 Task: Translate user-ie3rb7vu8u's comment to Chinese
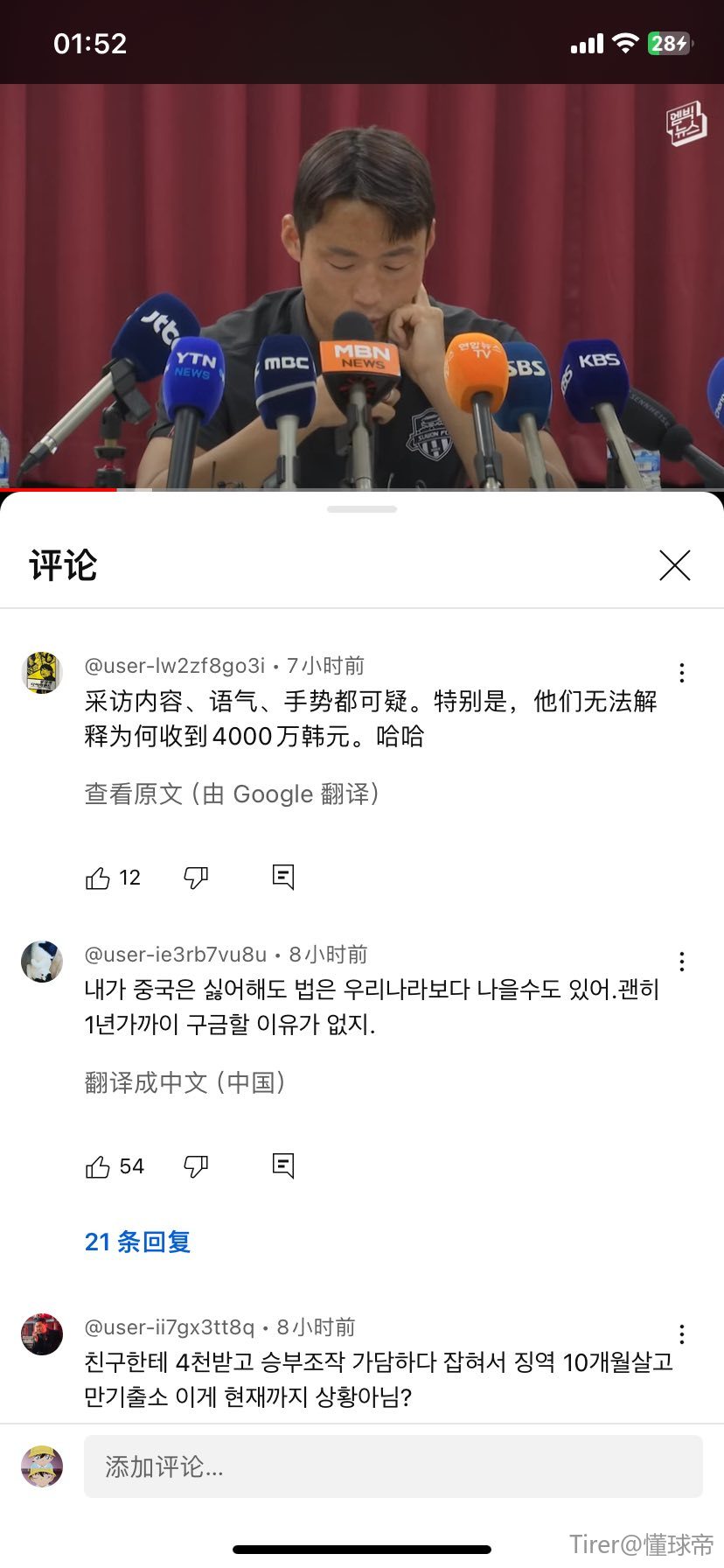[x=184, y=1082]
